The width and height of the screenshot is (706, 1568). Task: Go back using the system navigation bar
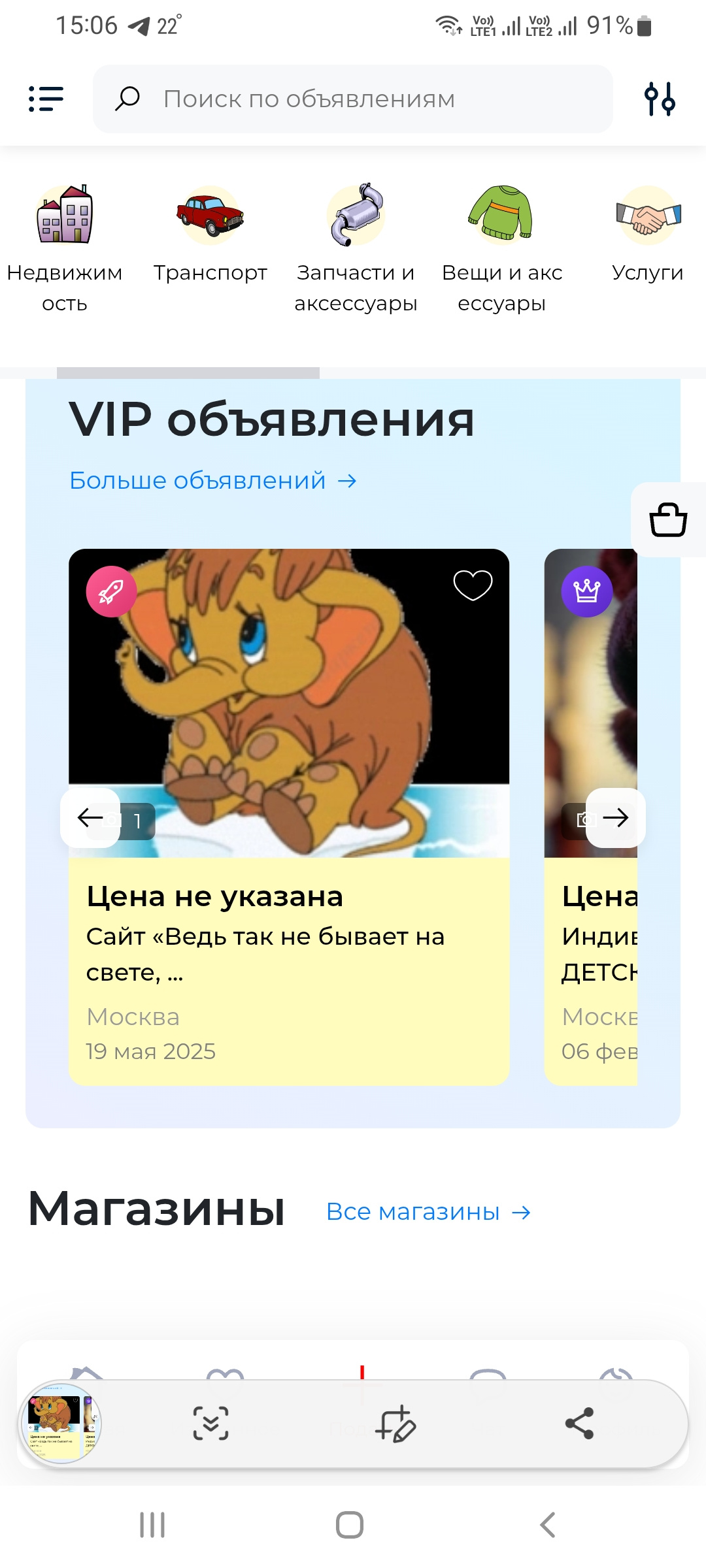[x=548, y=1525]
